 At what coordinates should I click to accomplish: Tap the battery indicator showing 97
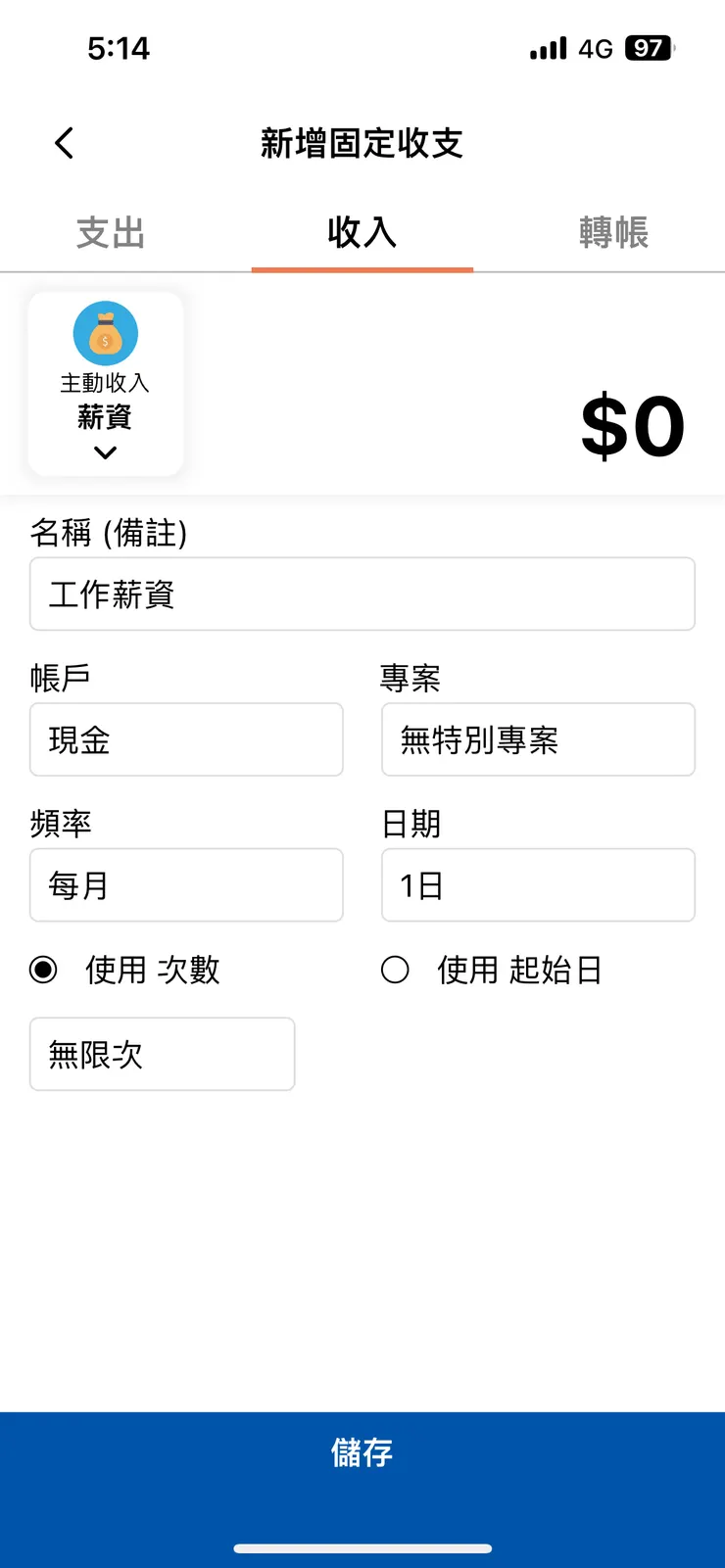[x=647, y=48]
